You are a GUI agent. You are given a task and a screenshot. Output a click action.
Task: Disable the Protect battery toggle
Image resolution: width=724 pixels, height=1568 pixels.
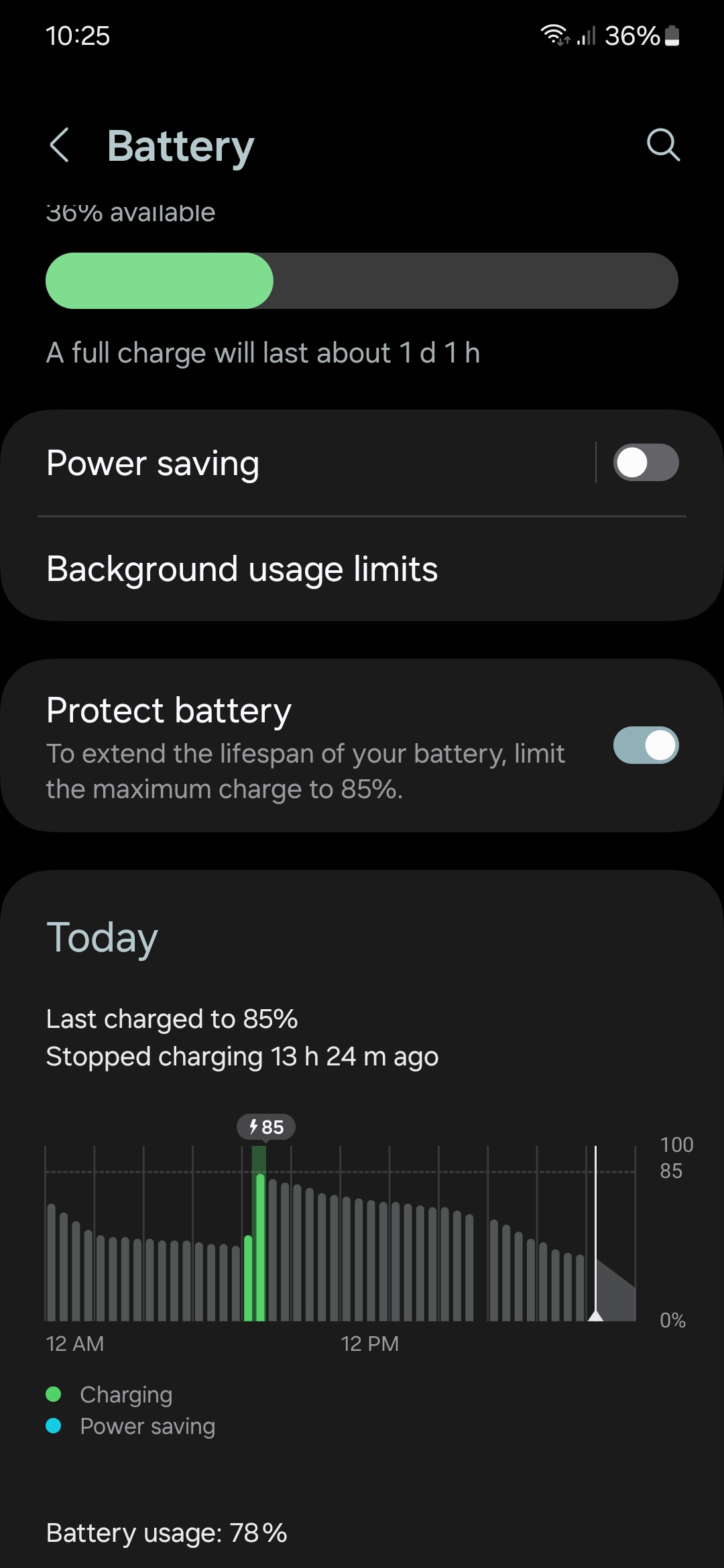pyautogui.click(x=645, y=746)
